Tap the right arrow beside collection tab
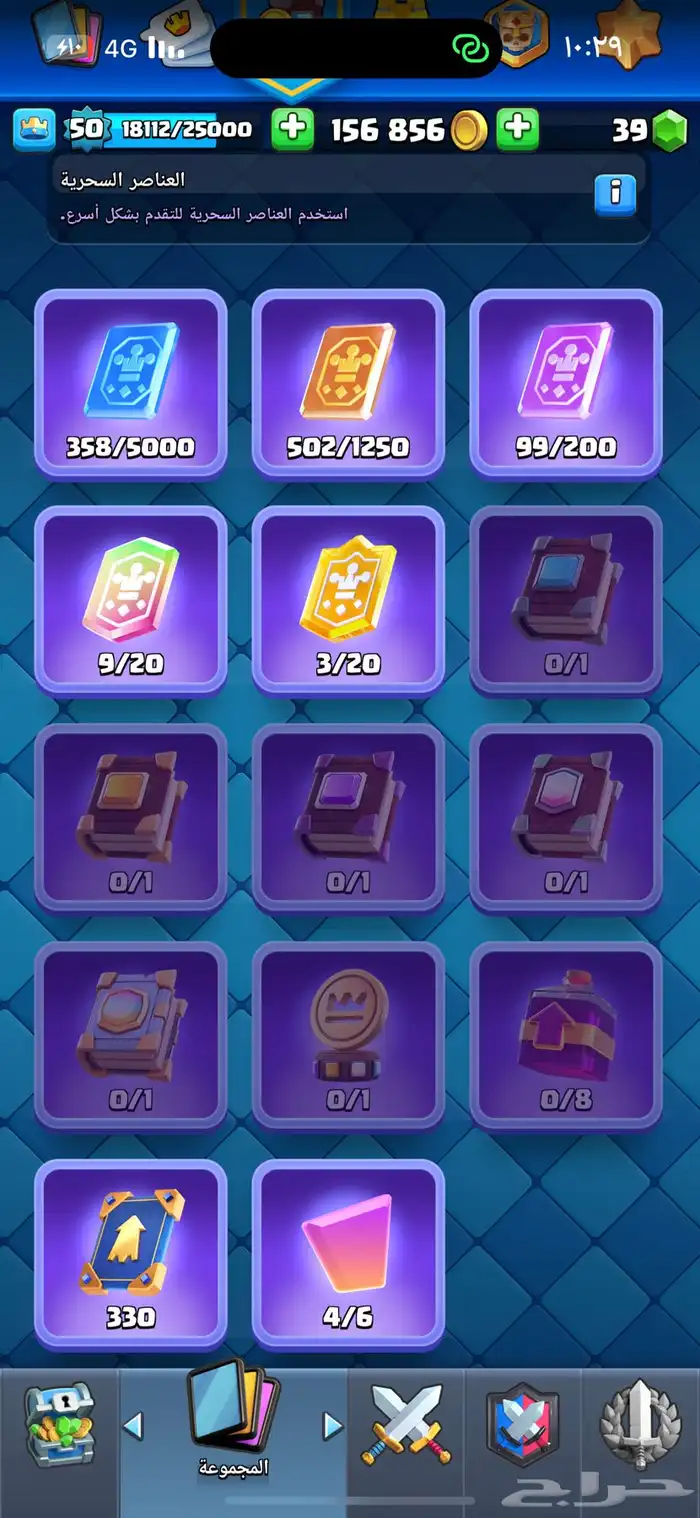 pos(332,1427)
